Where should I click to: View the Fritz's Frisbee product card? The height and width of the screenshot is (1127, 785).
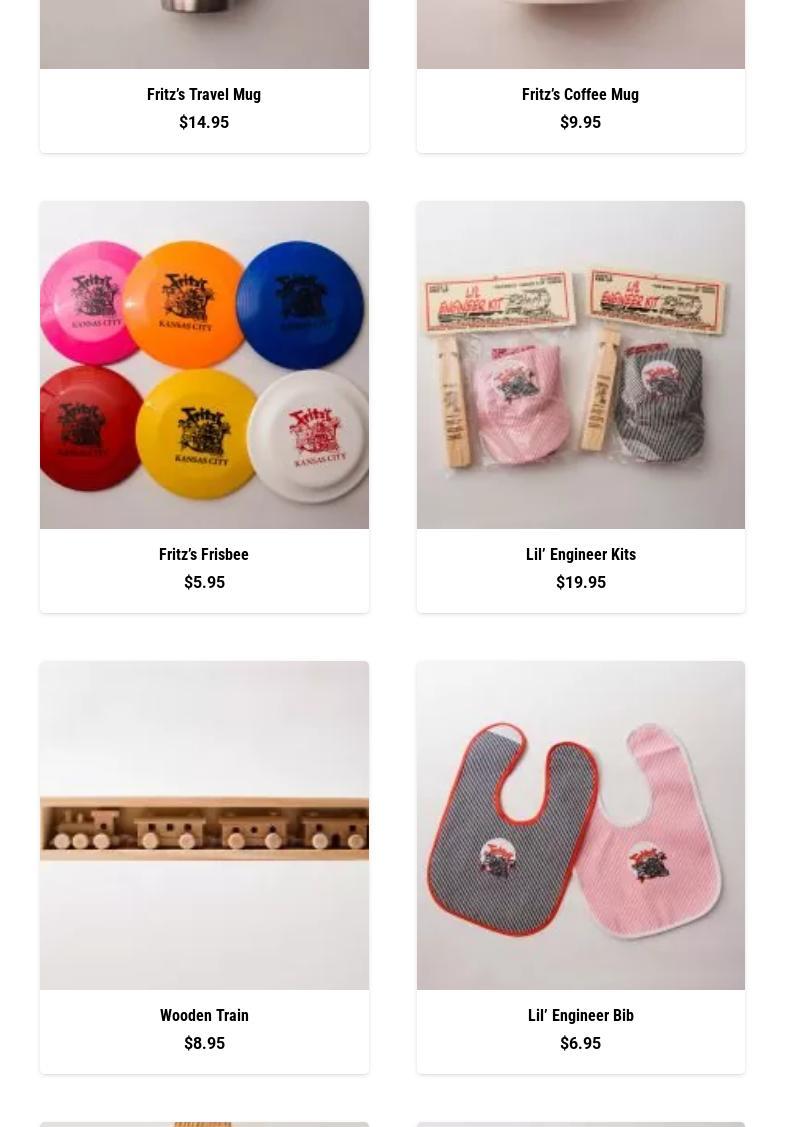coord(204,554)
